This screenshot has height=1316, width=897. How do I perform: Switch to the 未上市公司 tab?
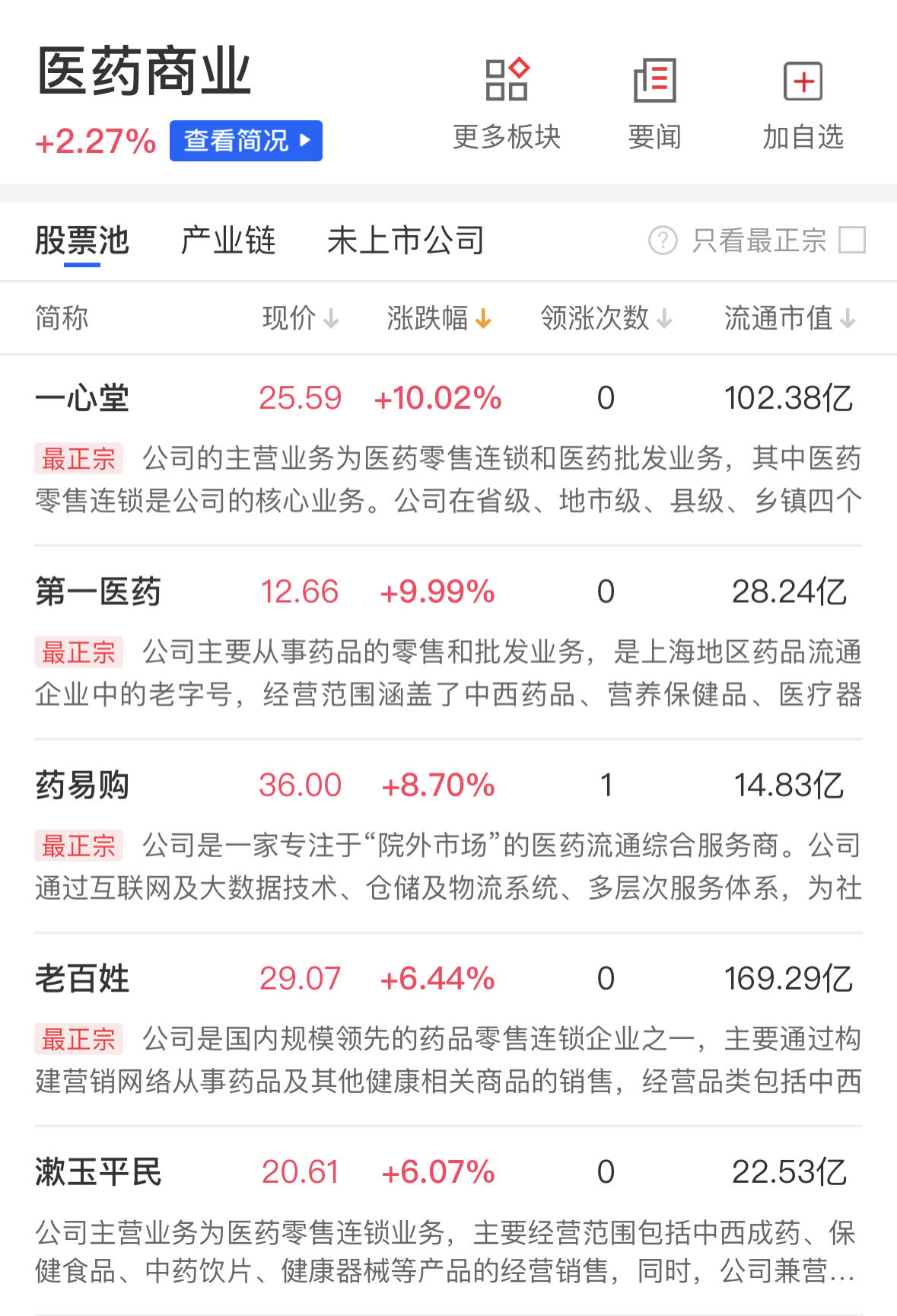[x=406, y=241]
